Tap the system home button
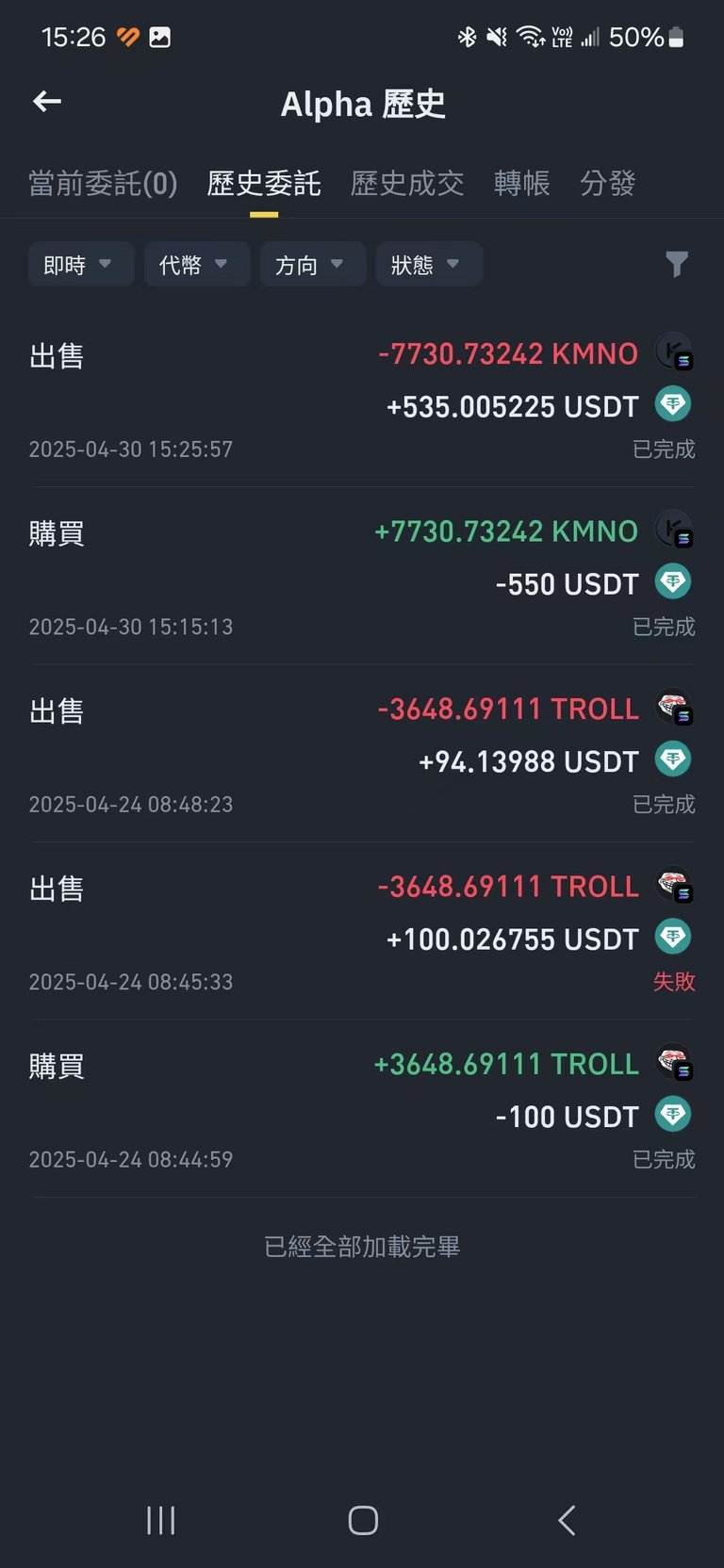724x1568 pixels. tap(363, 1520)
